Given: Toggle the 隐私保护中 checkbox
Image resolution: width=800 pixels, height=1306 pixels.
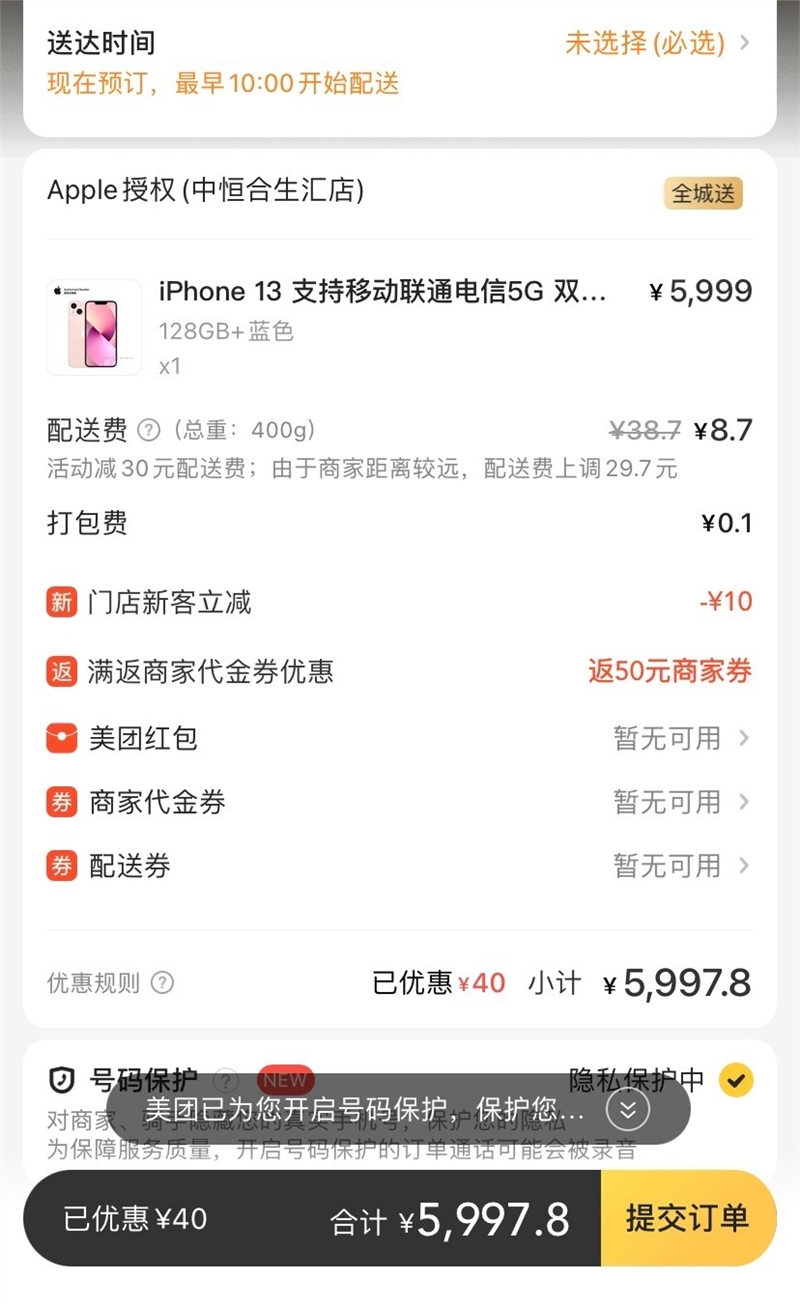Looking at the screenshot, I should 737,1080.
